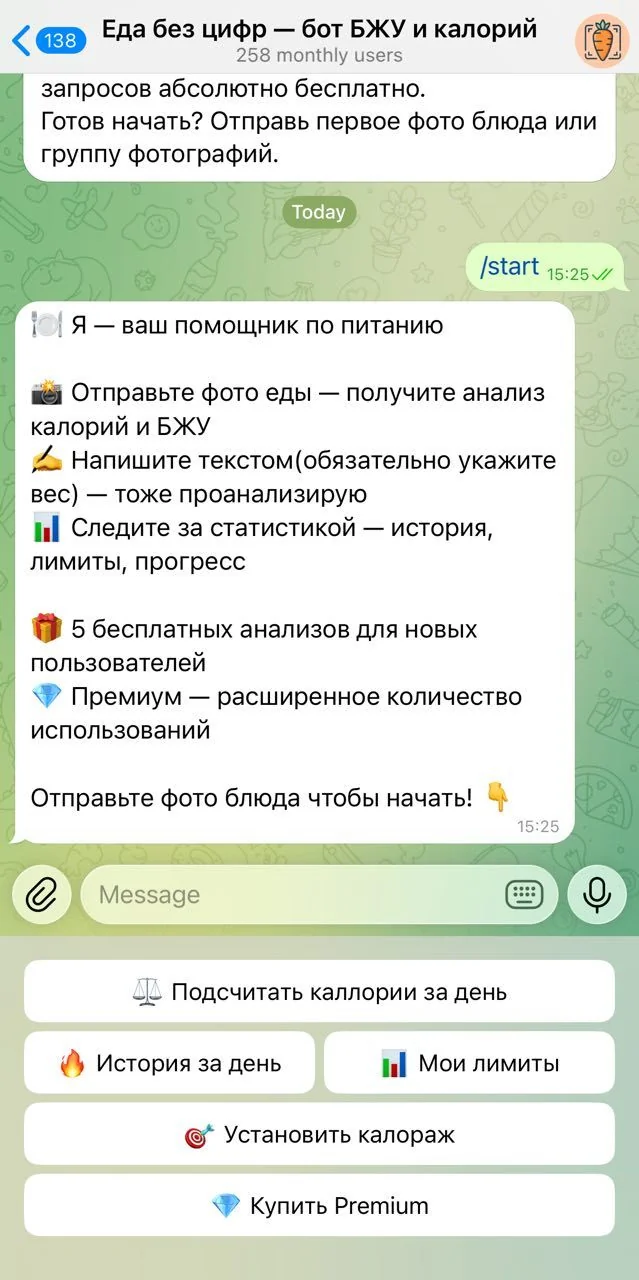The height and width of the screenshot is (1280, 639).
Task: Select Подсчитать каллории за день
Action: [x=319, y=991]
